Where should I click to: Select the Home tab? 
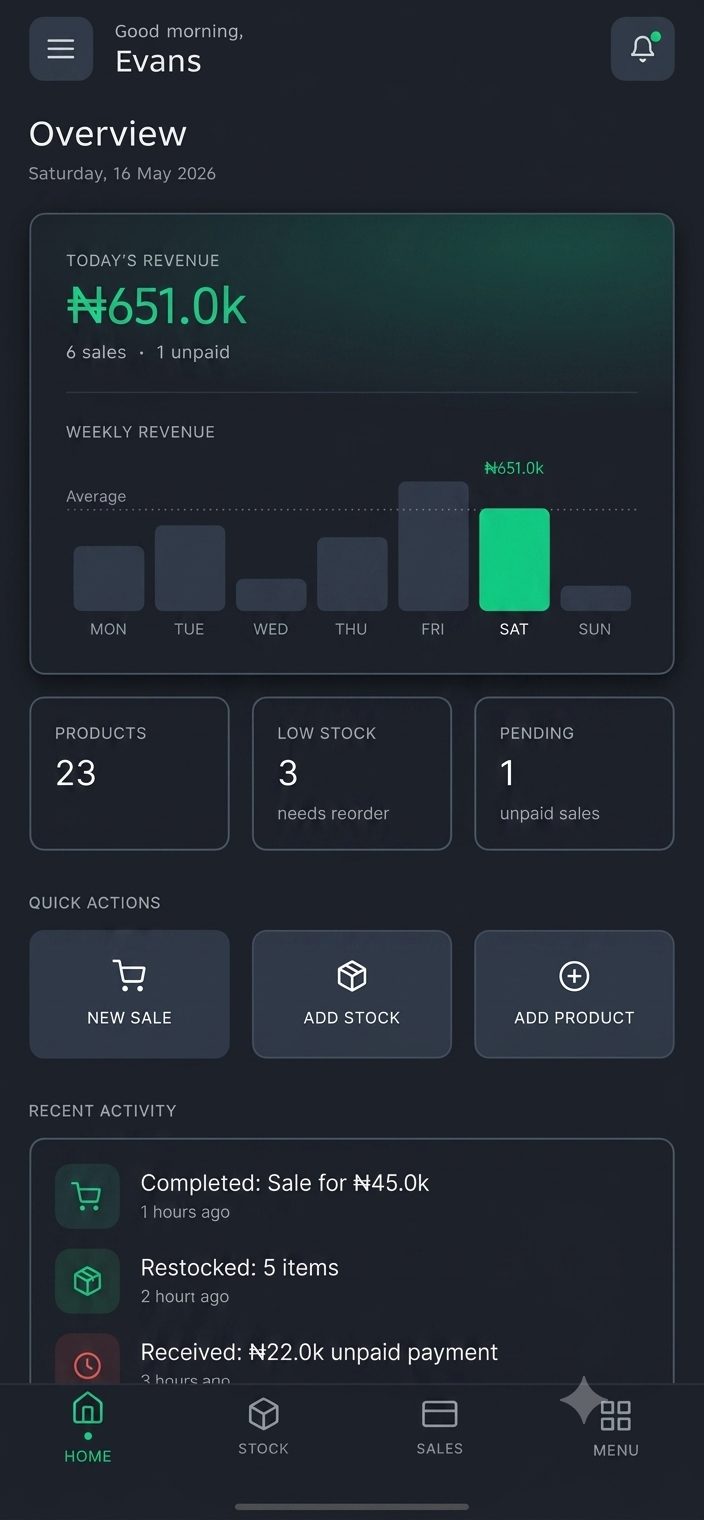[x=88, y=1427]
